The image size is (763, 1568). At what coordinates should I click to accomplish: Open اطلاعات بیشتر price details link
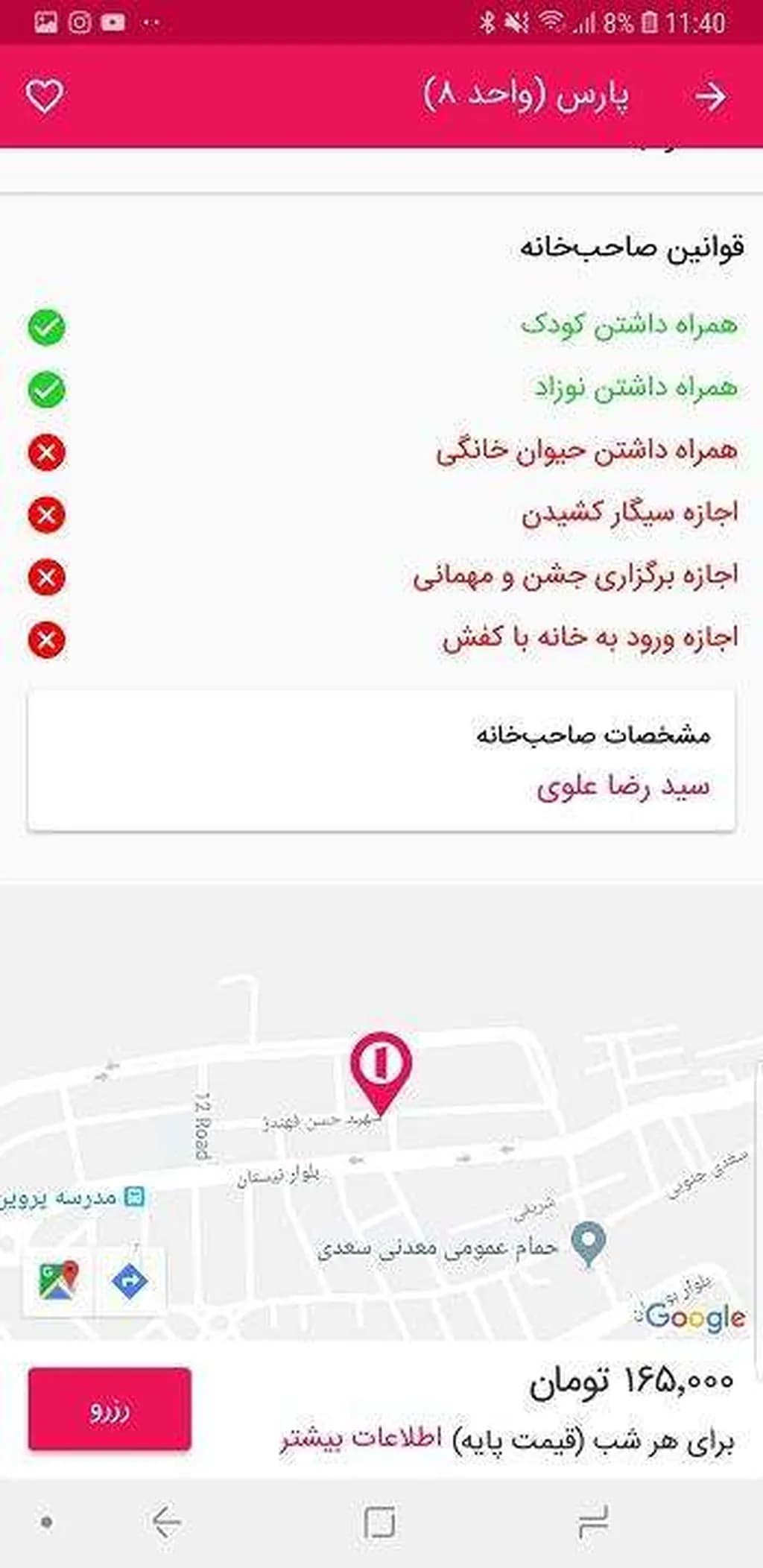361,1439
